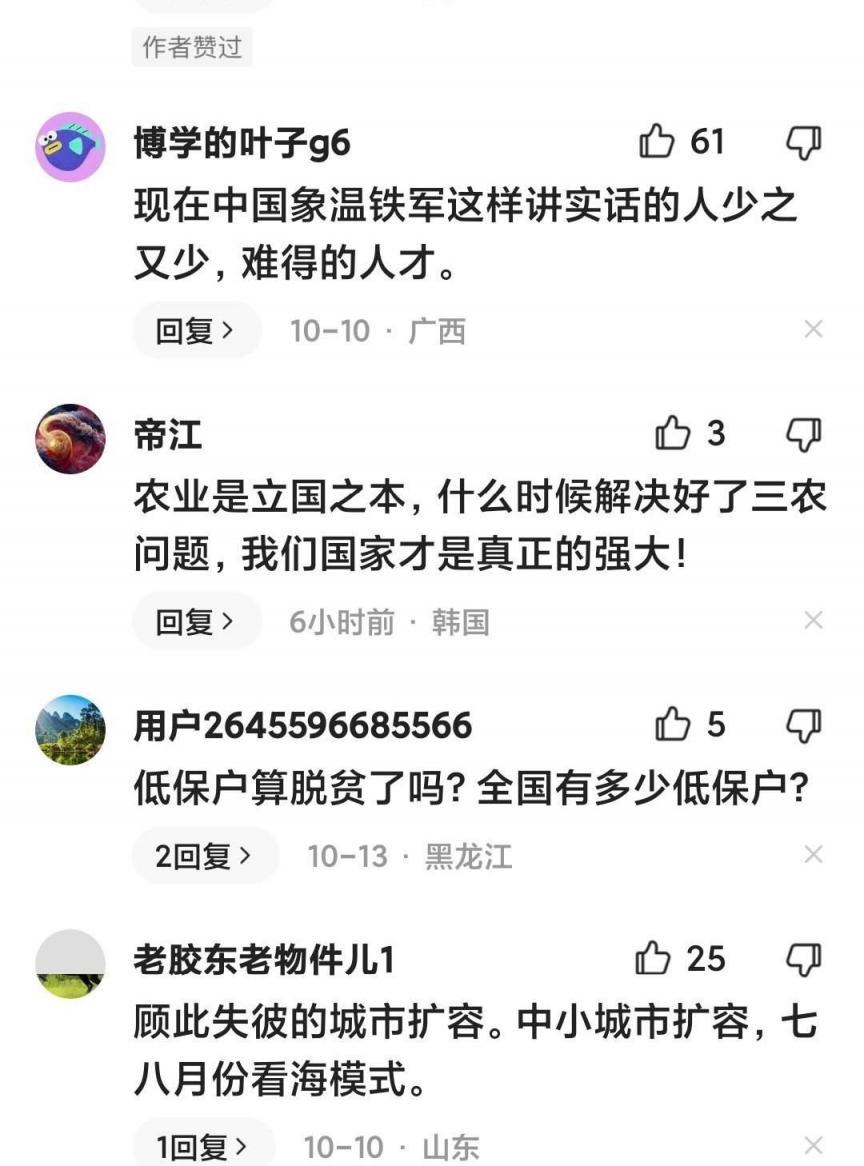
Task: Dismiss the comment by 用户2645596685566
Action: pyautogui.click(x=813, y=855)
